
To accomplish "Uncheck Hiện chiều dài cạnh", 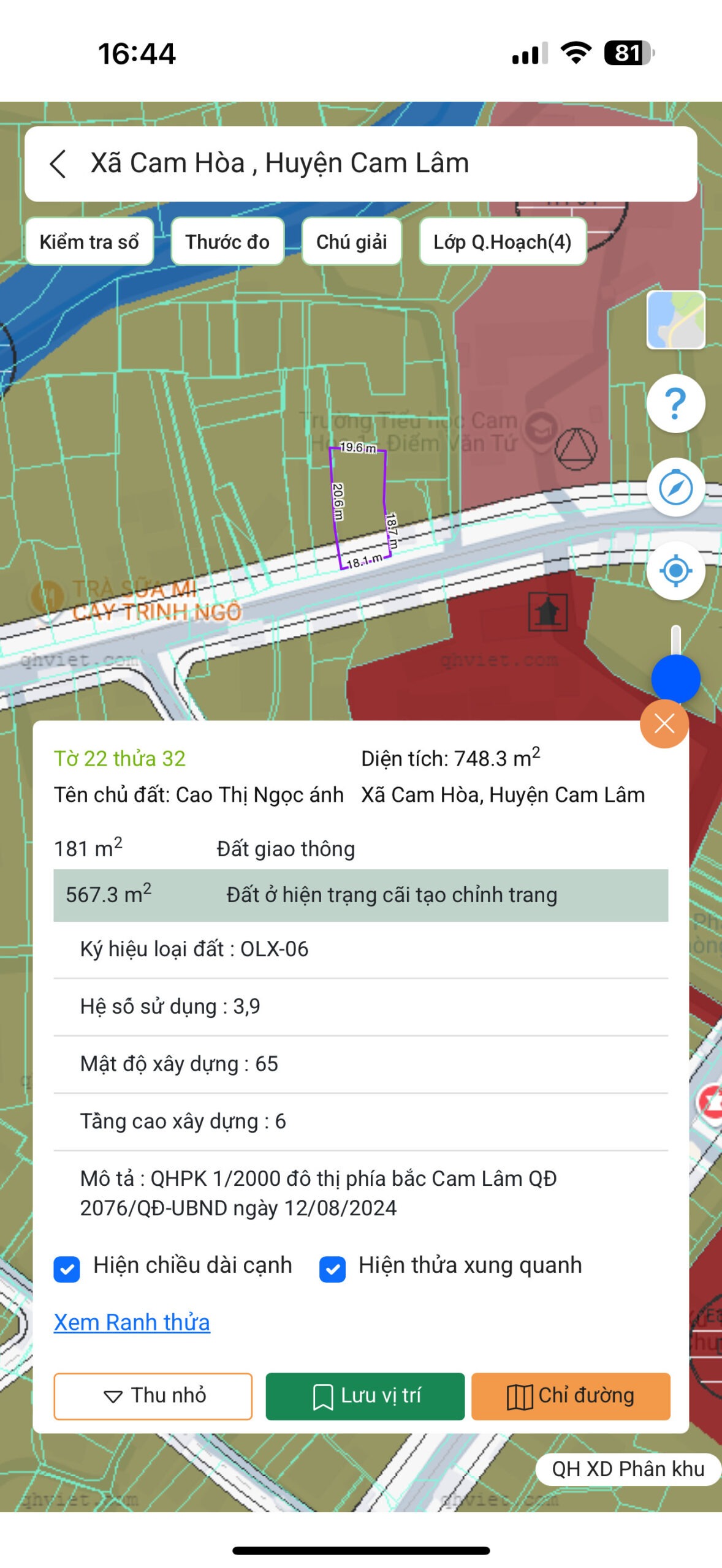I will click(x=67, y=1269).
